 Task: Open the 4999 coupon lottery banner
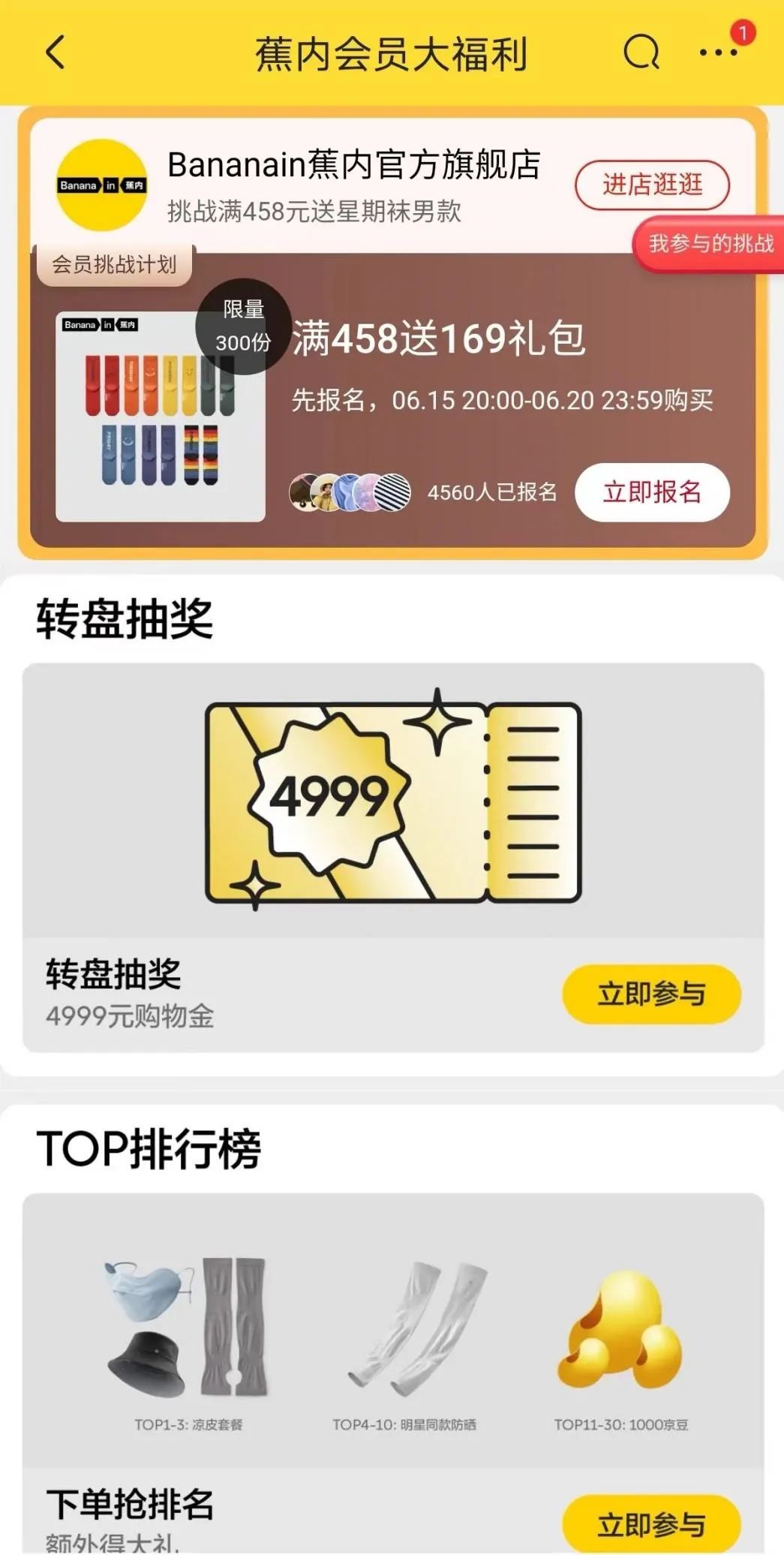[393, 800]
